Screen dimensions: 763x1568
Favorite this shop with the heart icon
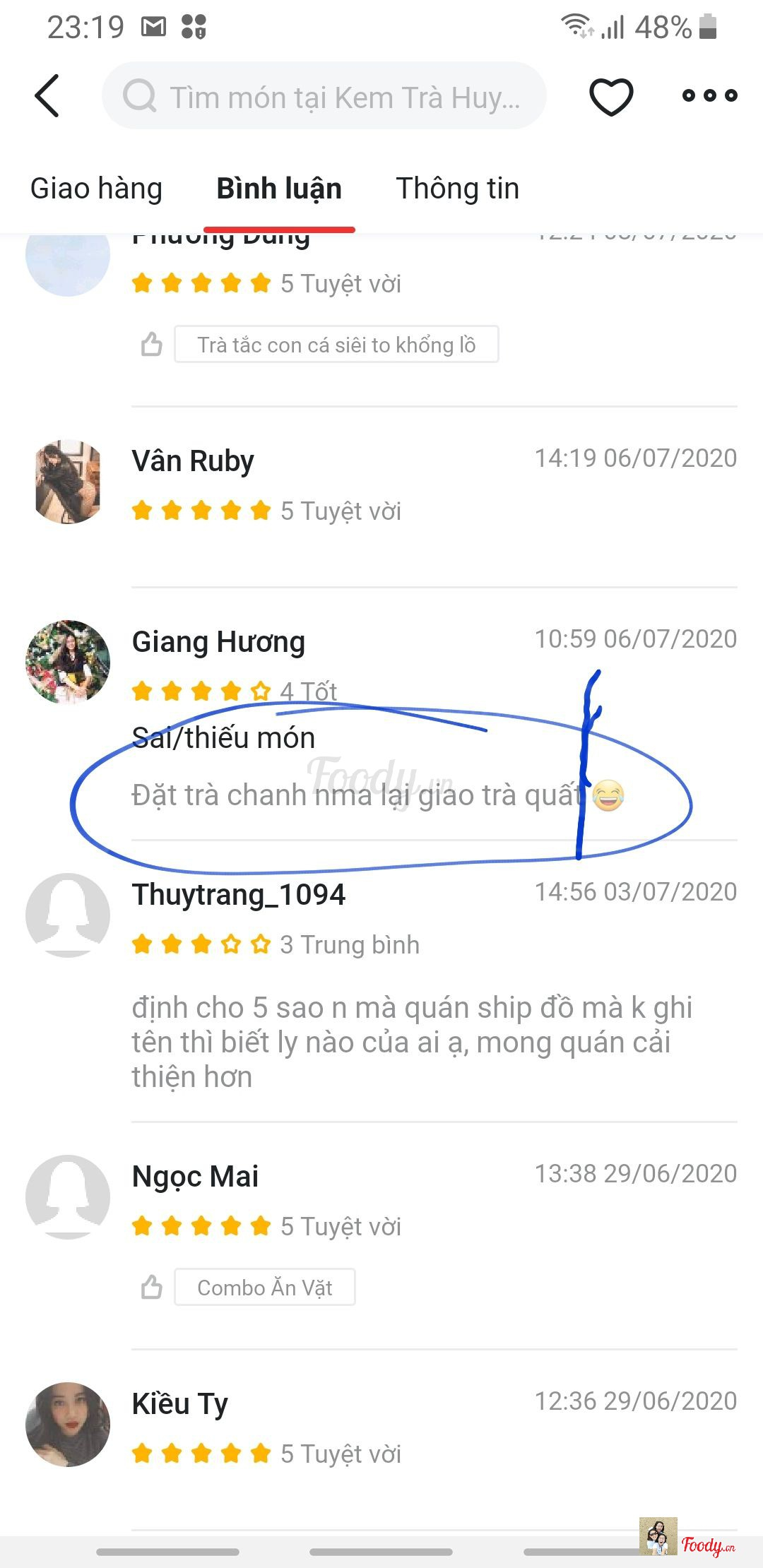coord(611,96)
